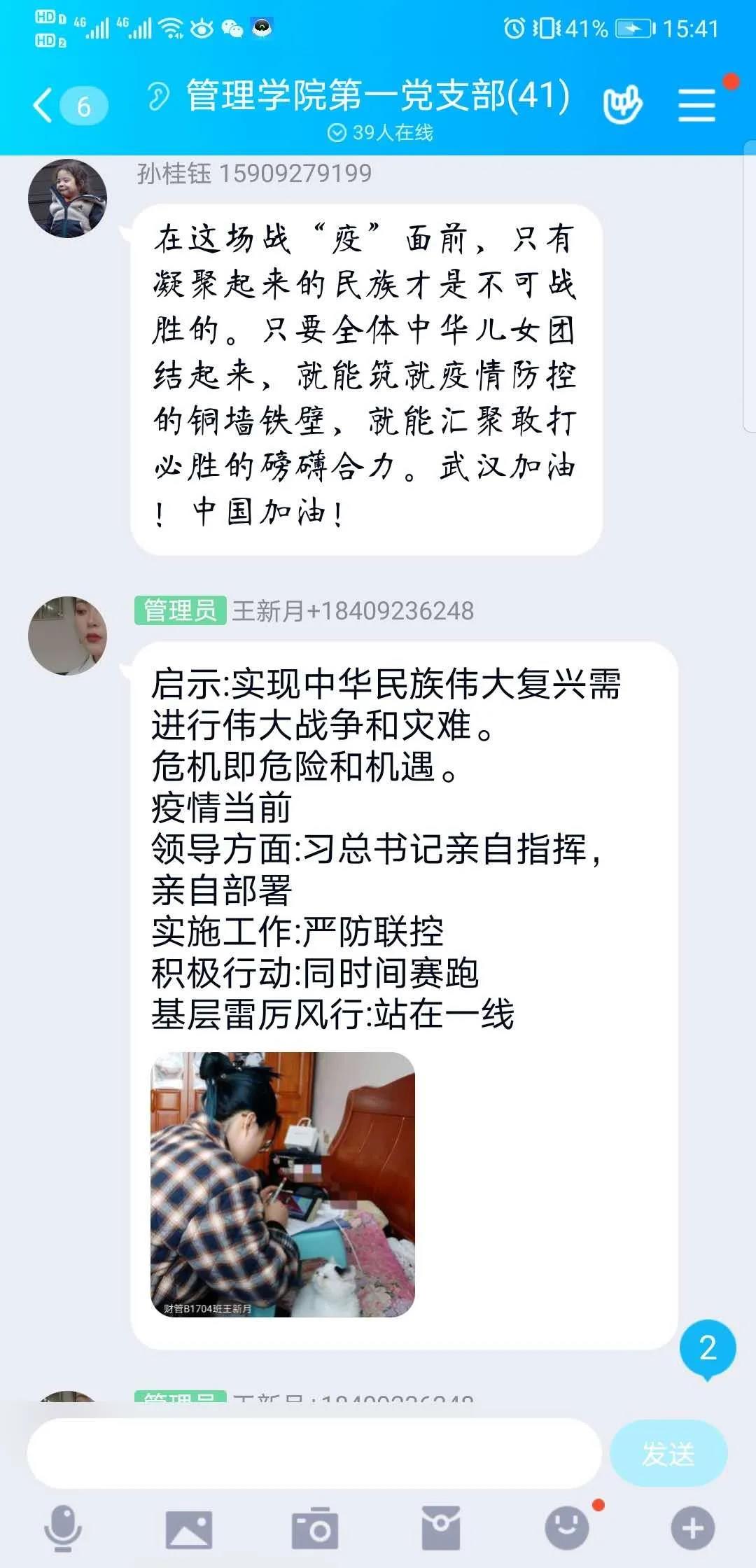
Task: Tap the 发送 send button
Action: coord(668,1453)
